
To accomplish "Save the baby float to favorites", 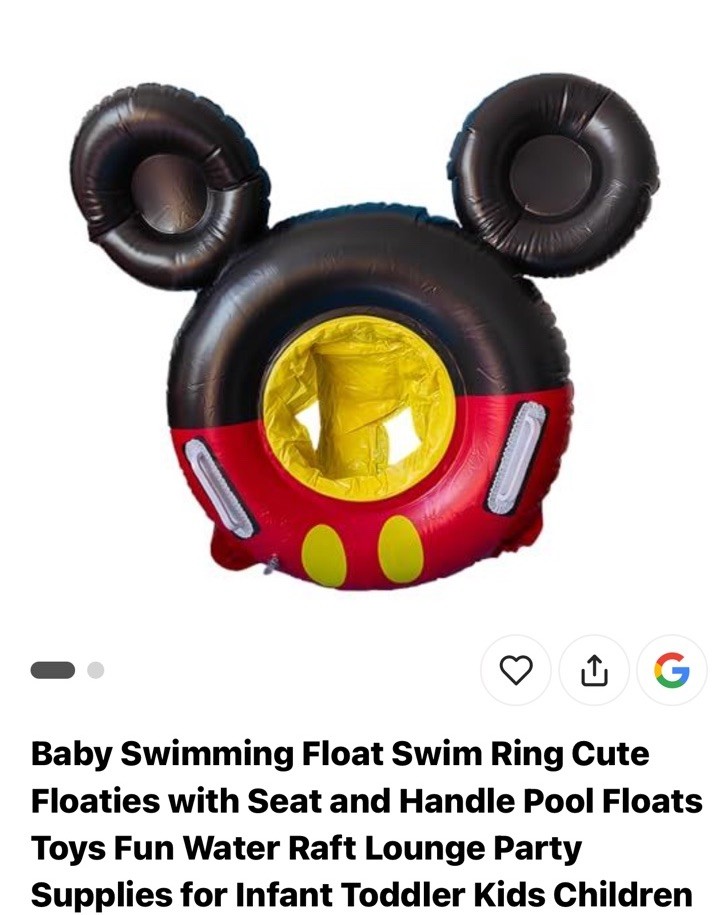I will coord(516,670).
